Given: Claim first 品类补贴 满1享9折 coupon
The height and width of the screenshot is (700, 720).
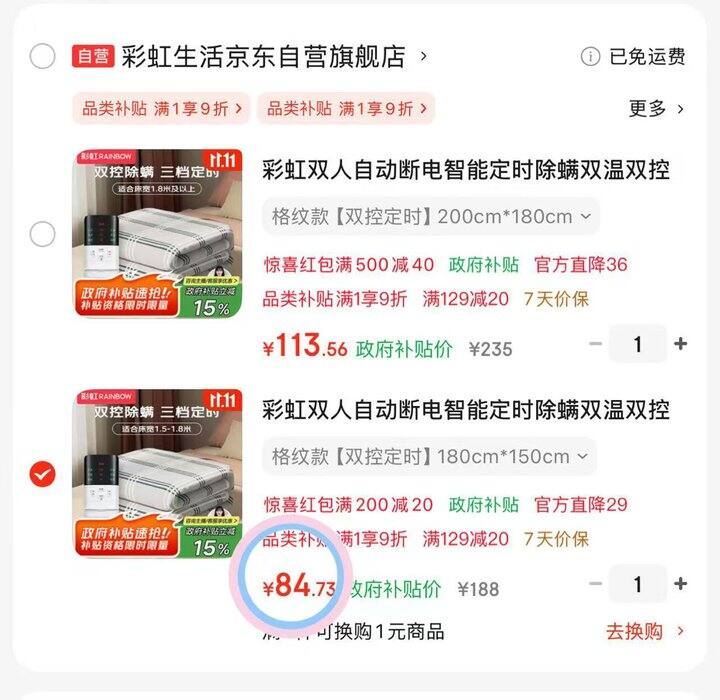Looking at the screenshot, I should (x=161, y=108).
